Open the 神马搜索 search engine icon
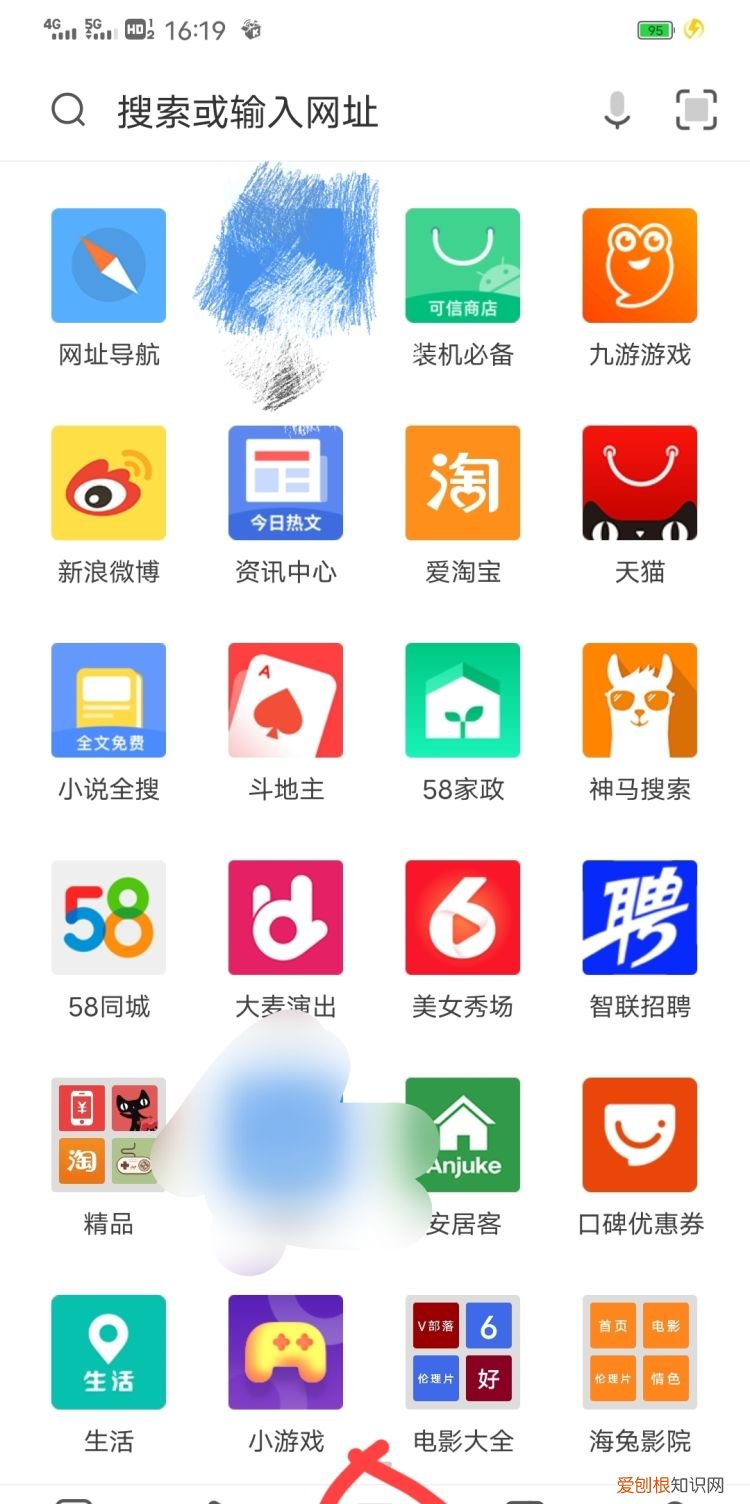Viewport: 750px width, 1504px height. (638, 699)
